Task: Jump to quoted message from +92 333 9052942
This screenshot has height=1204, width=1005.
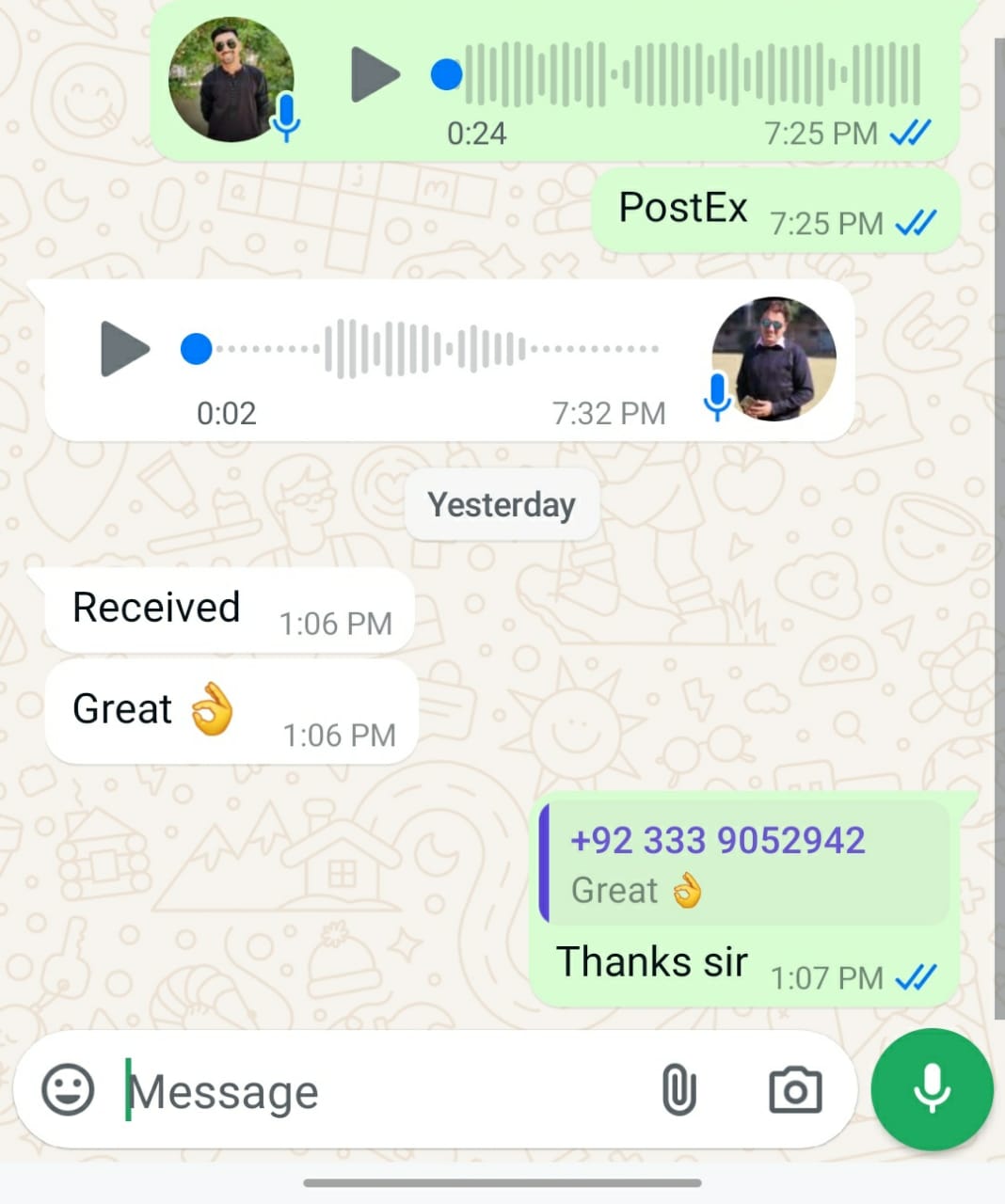Action: (743, 863)
